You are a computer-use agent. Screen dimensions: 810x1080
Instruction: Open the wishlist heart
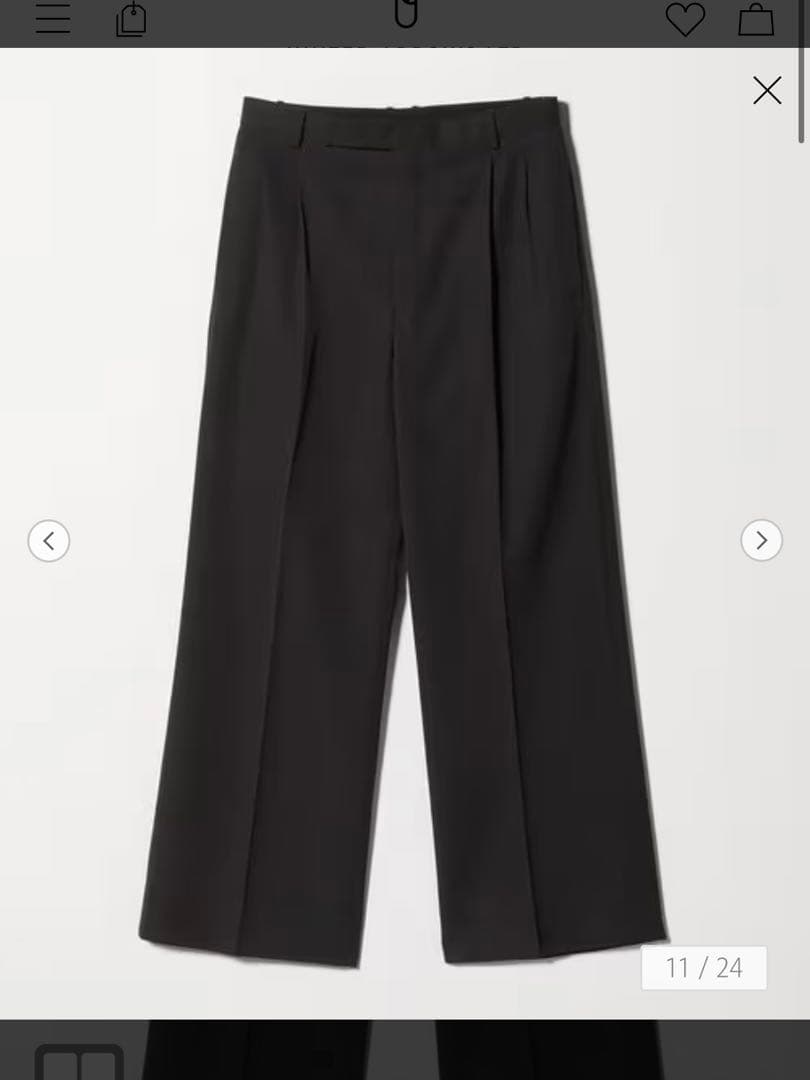[685, 19]
